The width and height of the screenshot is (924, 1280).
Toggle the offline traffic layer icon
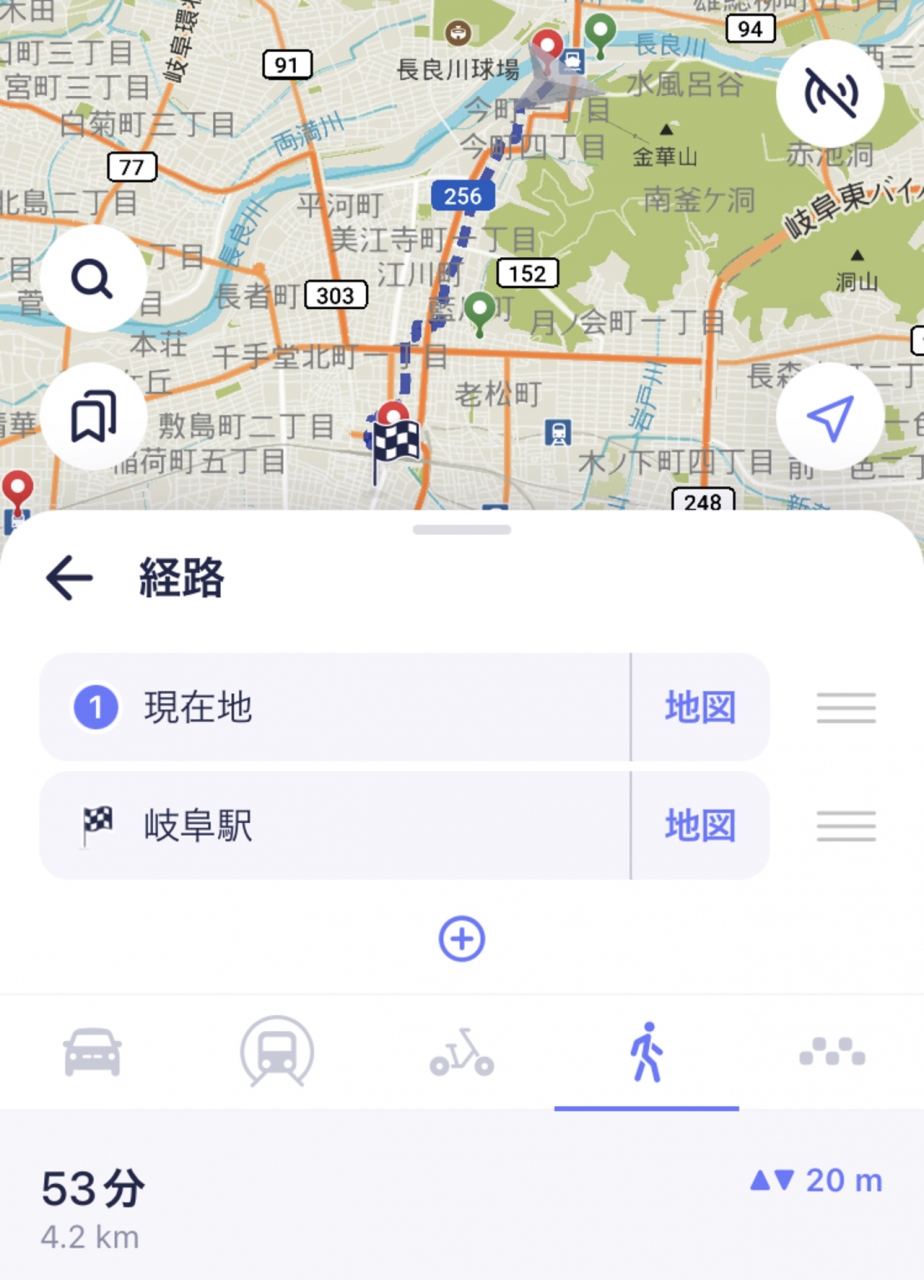pyautogui.click(x=830, y=93)
